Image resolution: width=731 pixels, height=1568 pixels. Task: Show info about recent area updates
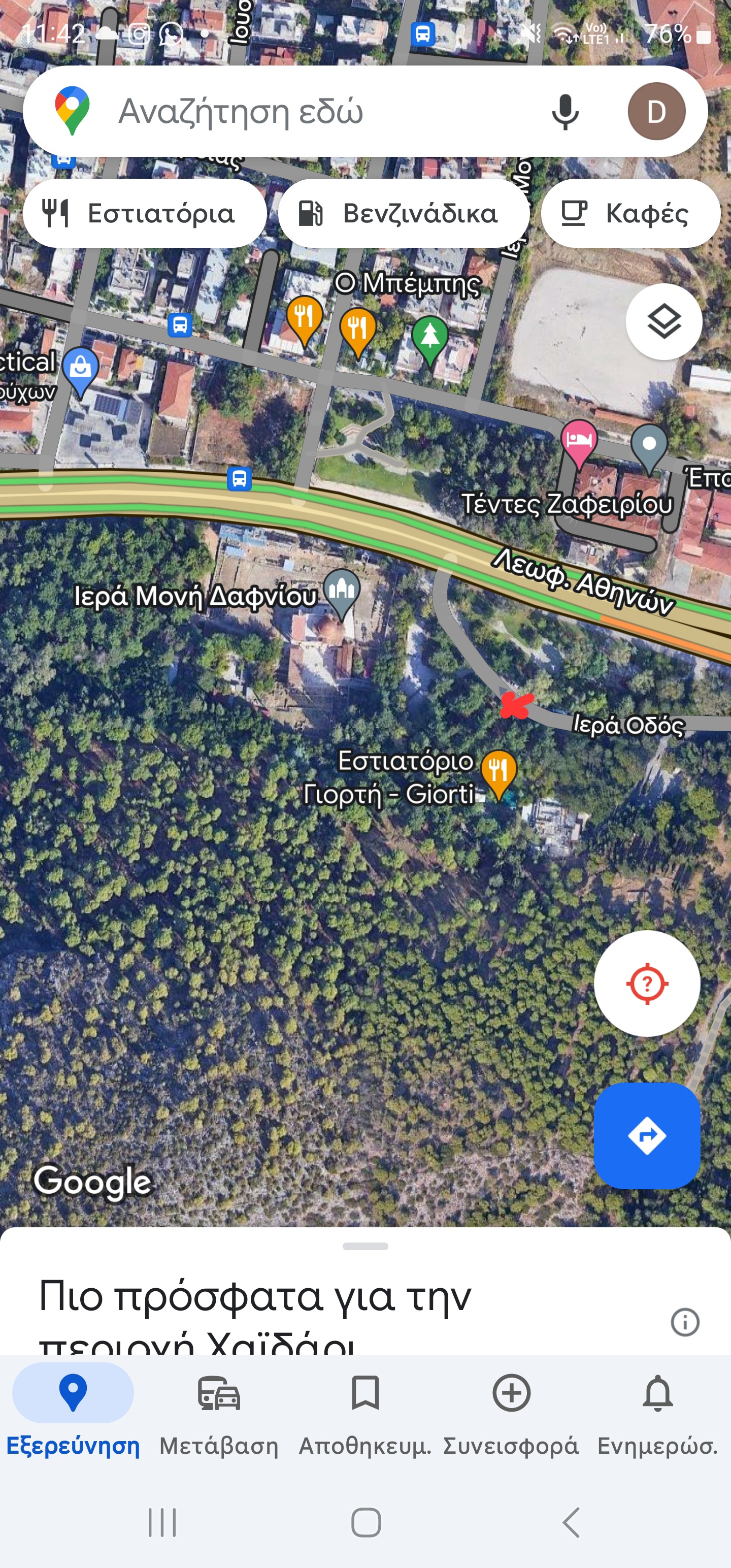(x=685, y=1322)
